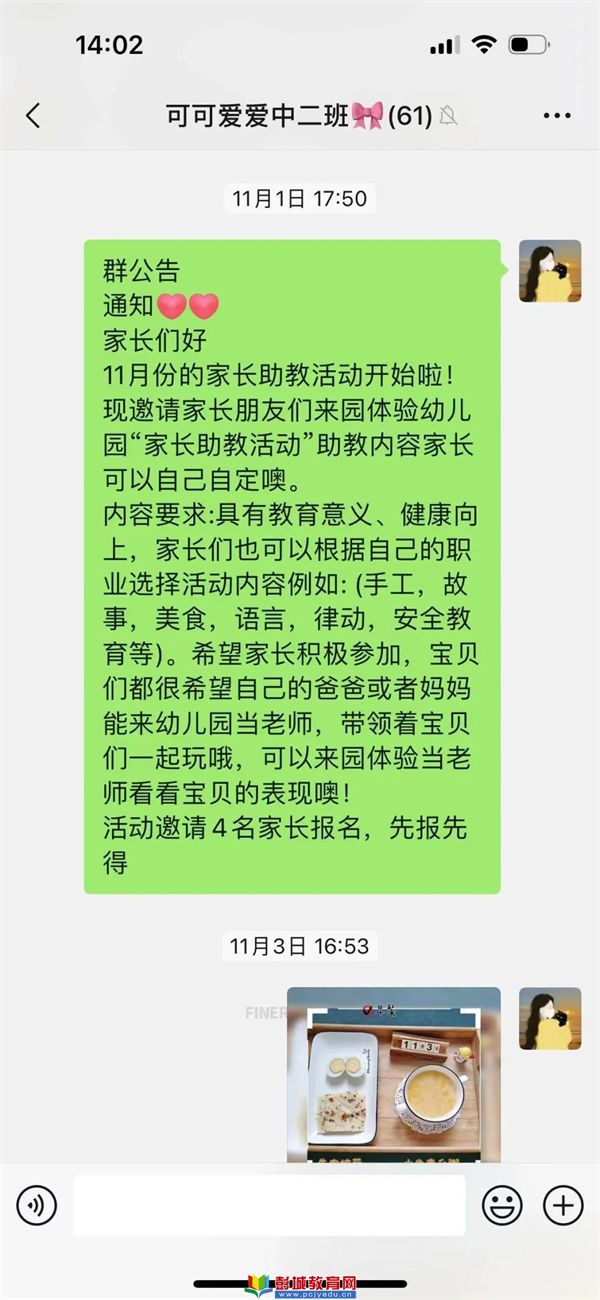Open the chat's three-dot options menu
600x1300 pixels.
click(557, 116)
